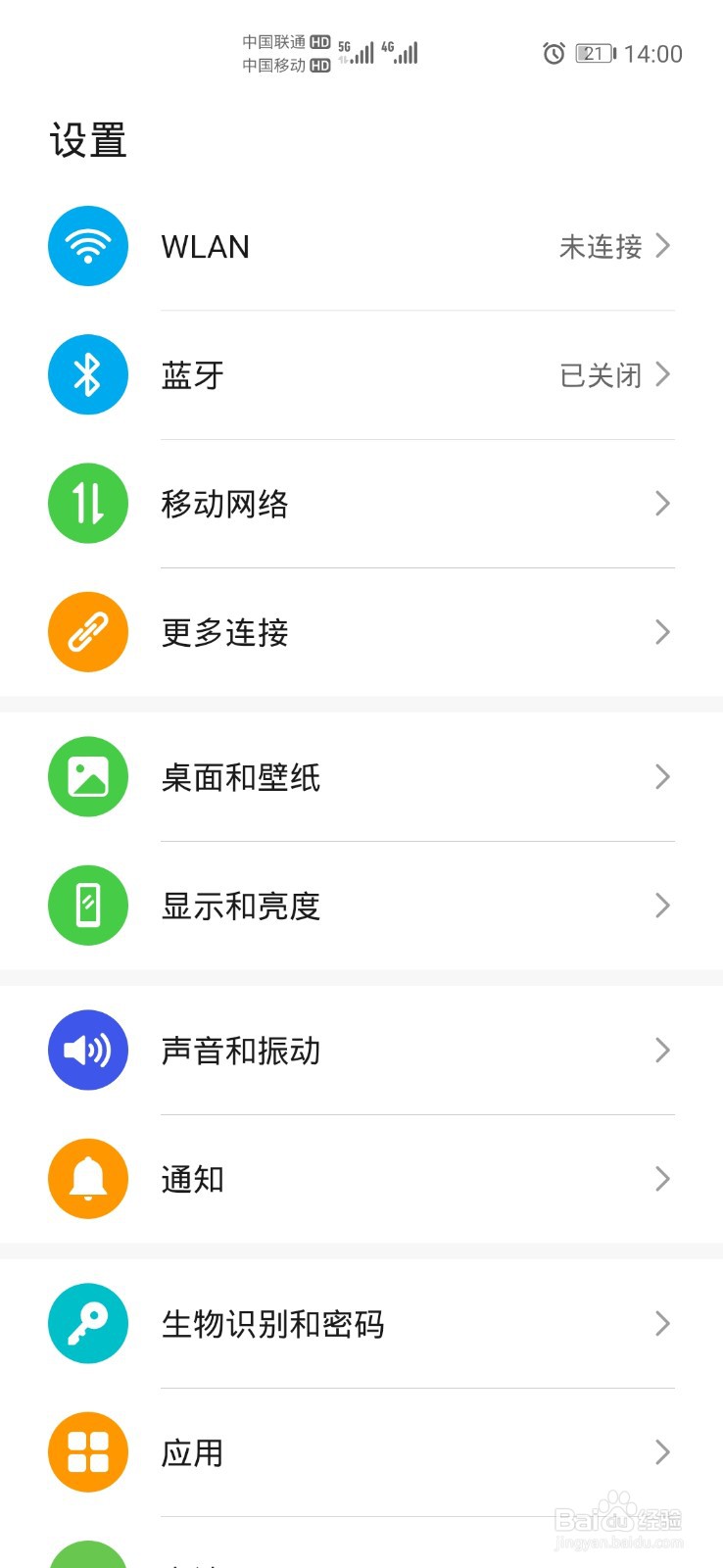This screenshot has height=1568, width=723.
Task: Expand the 蓝牙 row showing 已关闭
Action: point(662,374)
